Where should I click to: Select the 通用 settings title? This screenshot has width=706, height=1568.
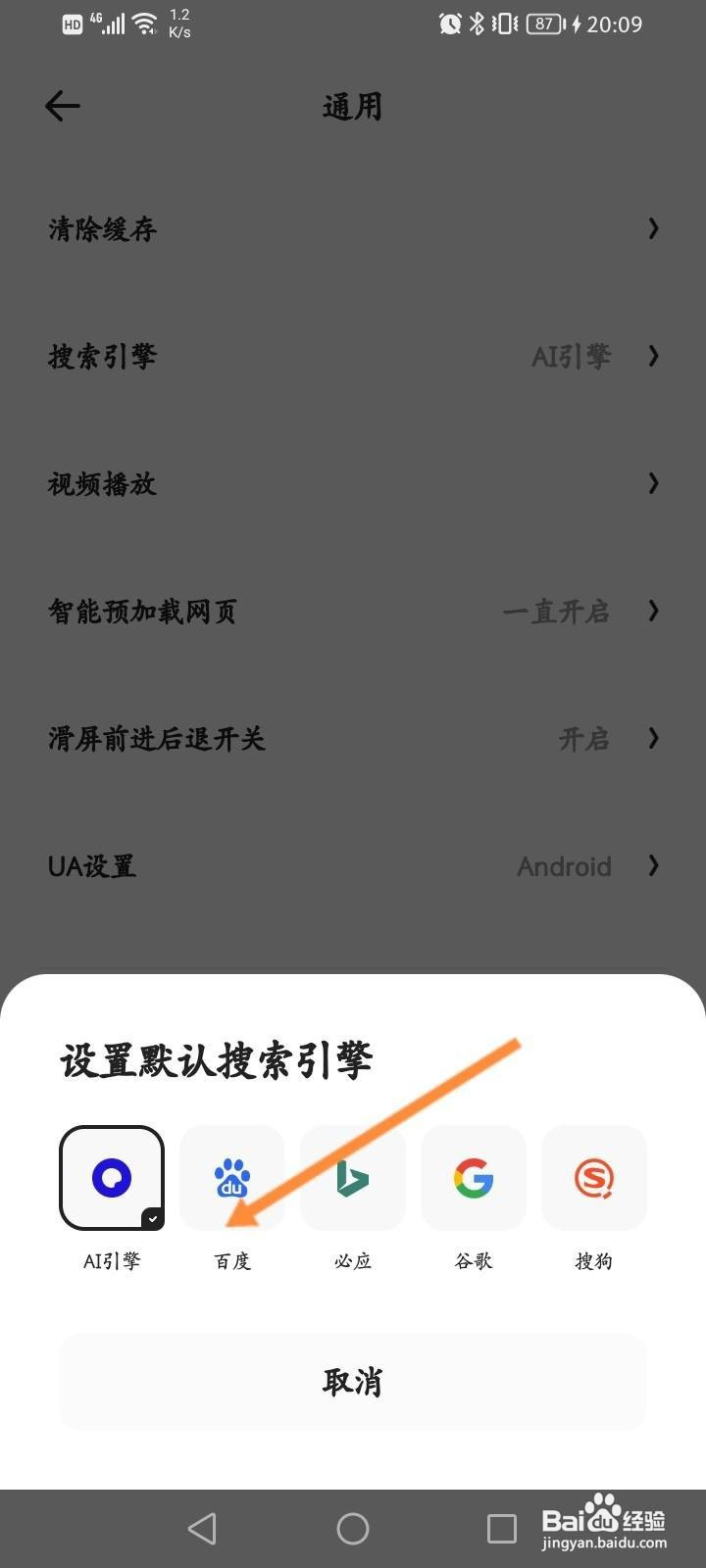tap(353, 108)
